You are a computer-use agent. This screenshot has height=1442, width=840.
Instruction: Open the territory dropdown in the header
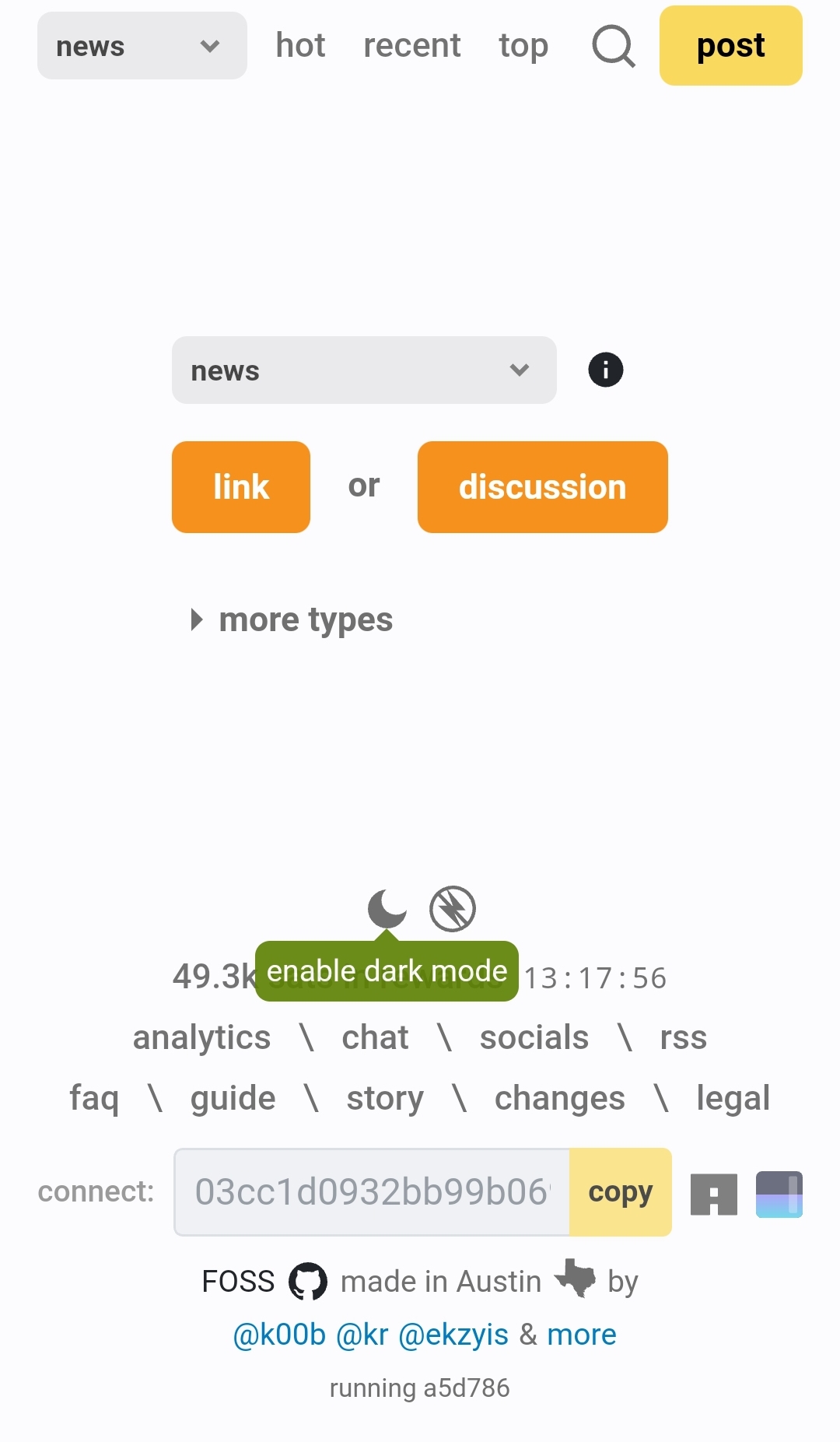click(142, 46)
